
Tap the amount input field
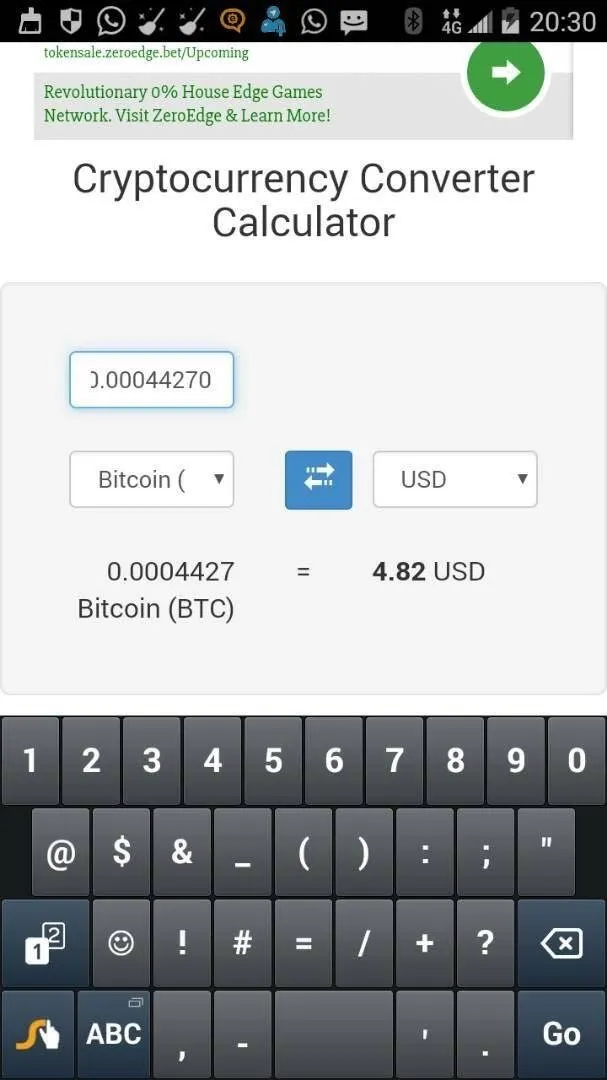(x=151, y=380)
